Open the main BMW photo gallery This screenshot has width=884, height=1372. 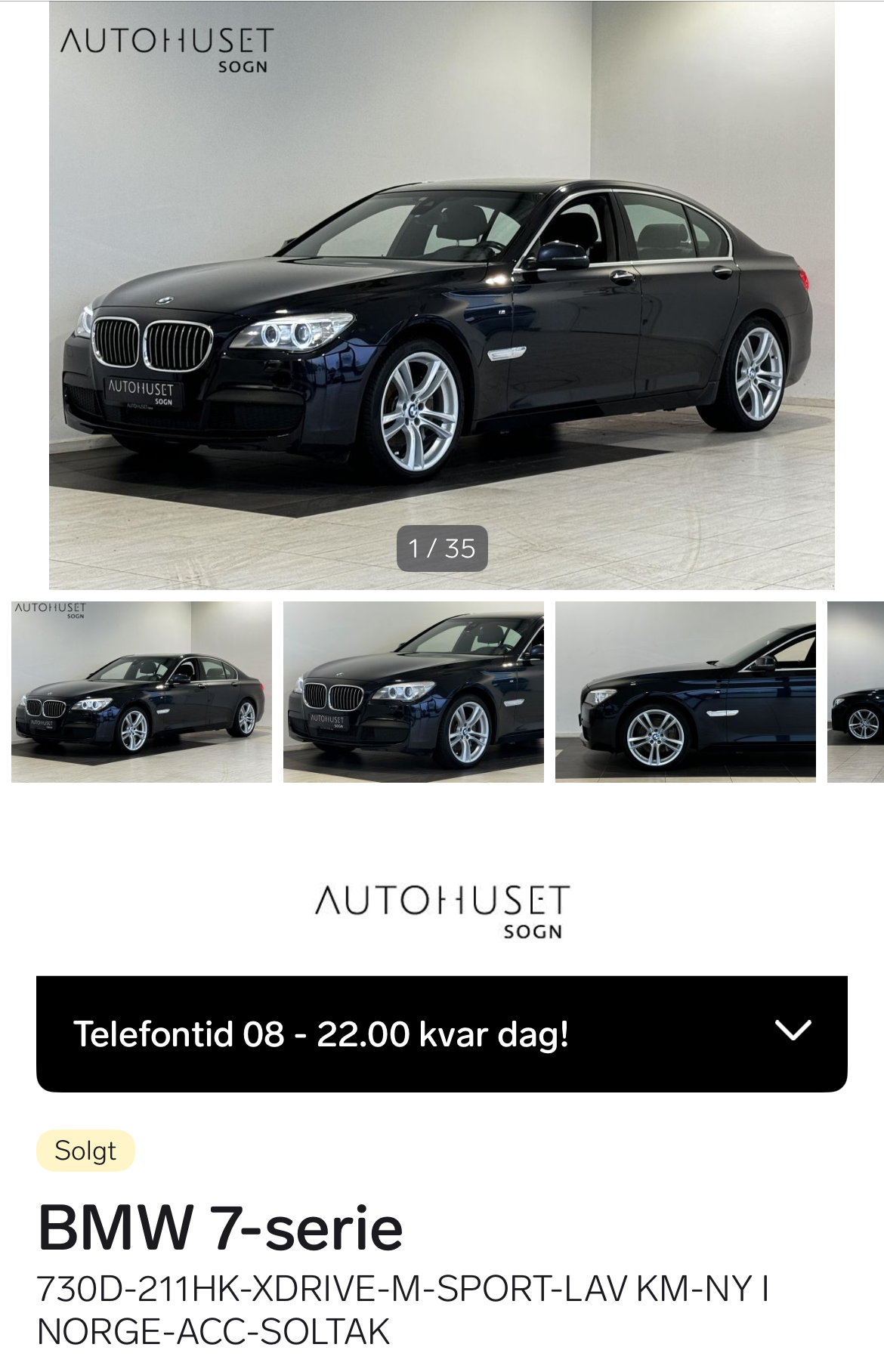click(442, 295)
